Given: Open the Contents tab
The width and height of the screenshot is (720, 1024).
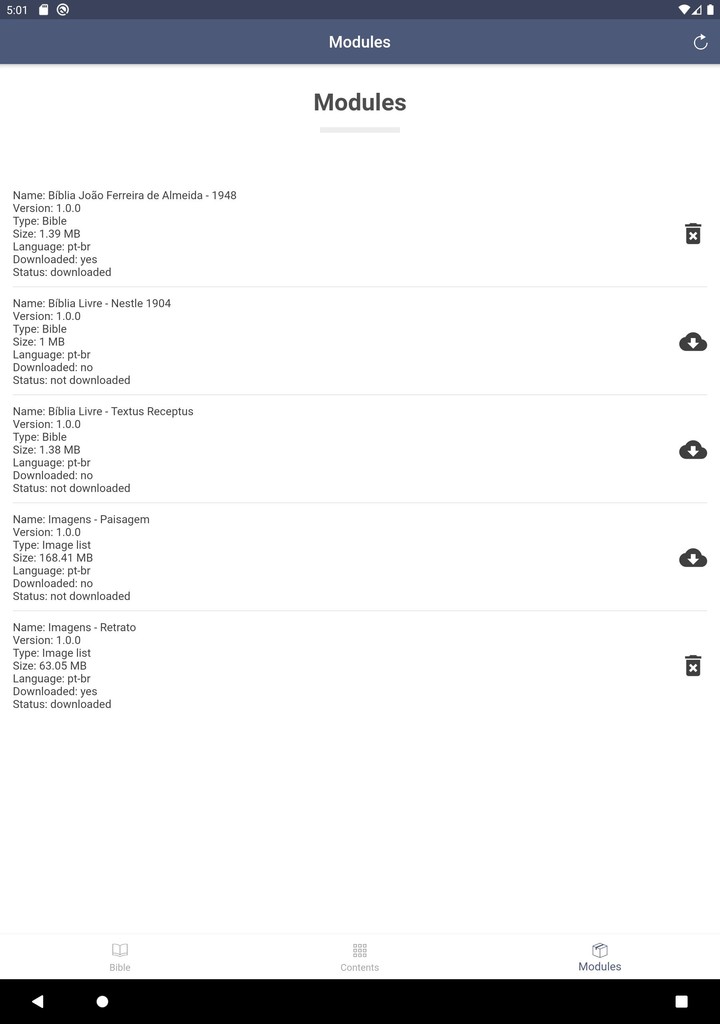Looking at the screenshot, I should [360, 956].
